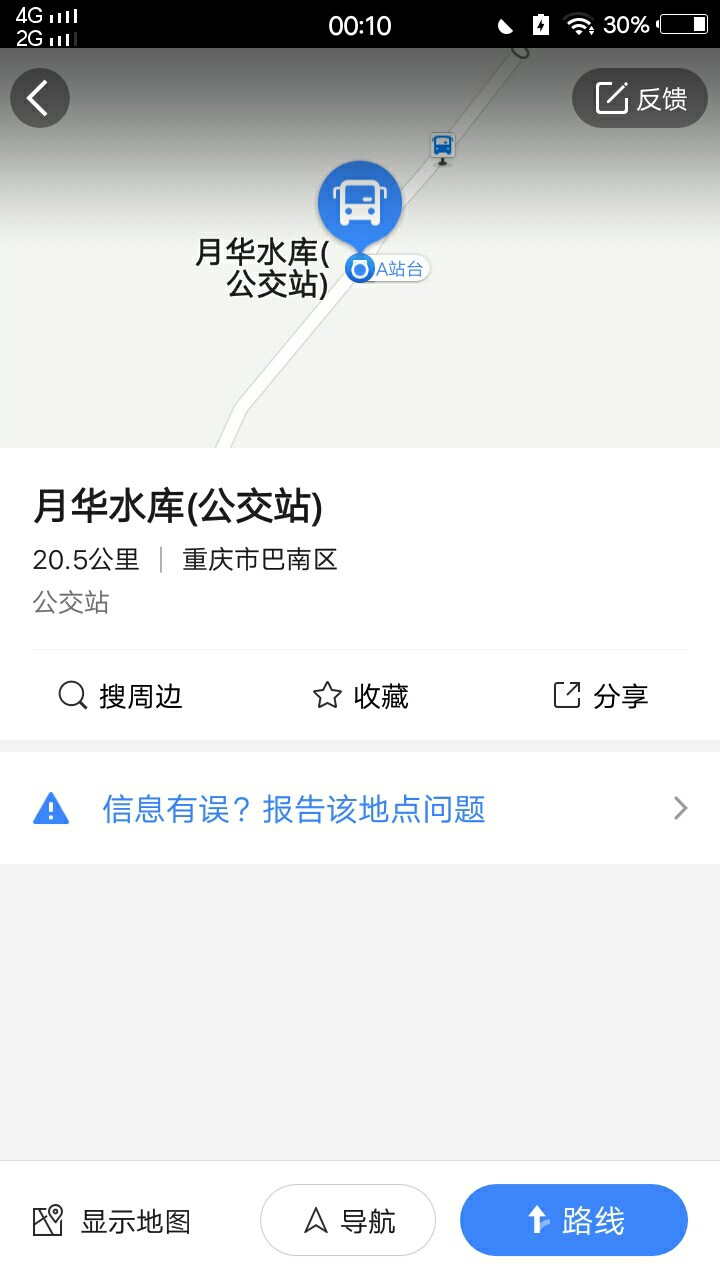
Task: Go back using the arrow icon
Action: pos(40,98)
